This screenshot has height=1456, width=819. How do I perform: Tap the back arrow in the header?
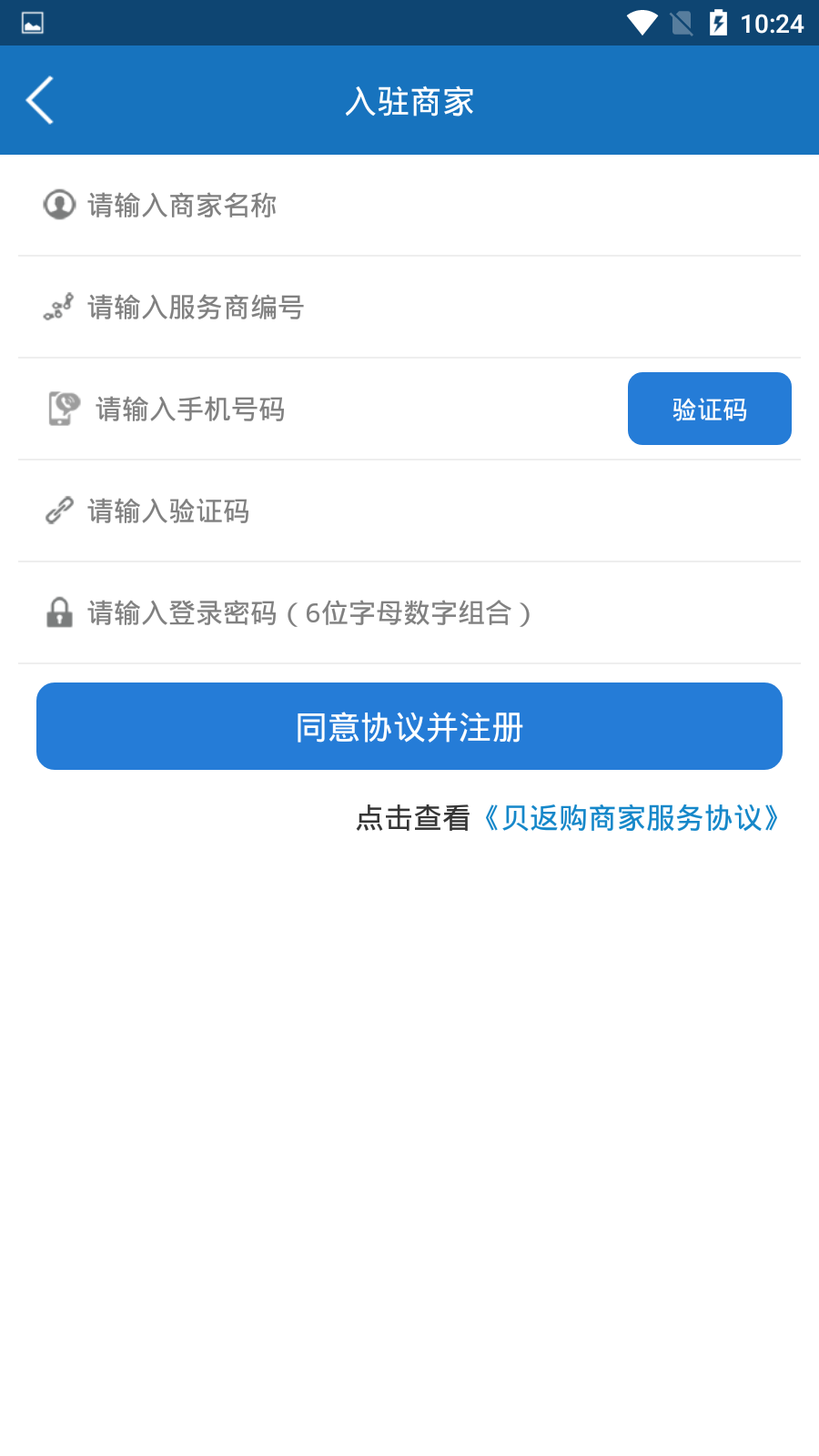point(40,100)
